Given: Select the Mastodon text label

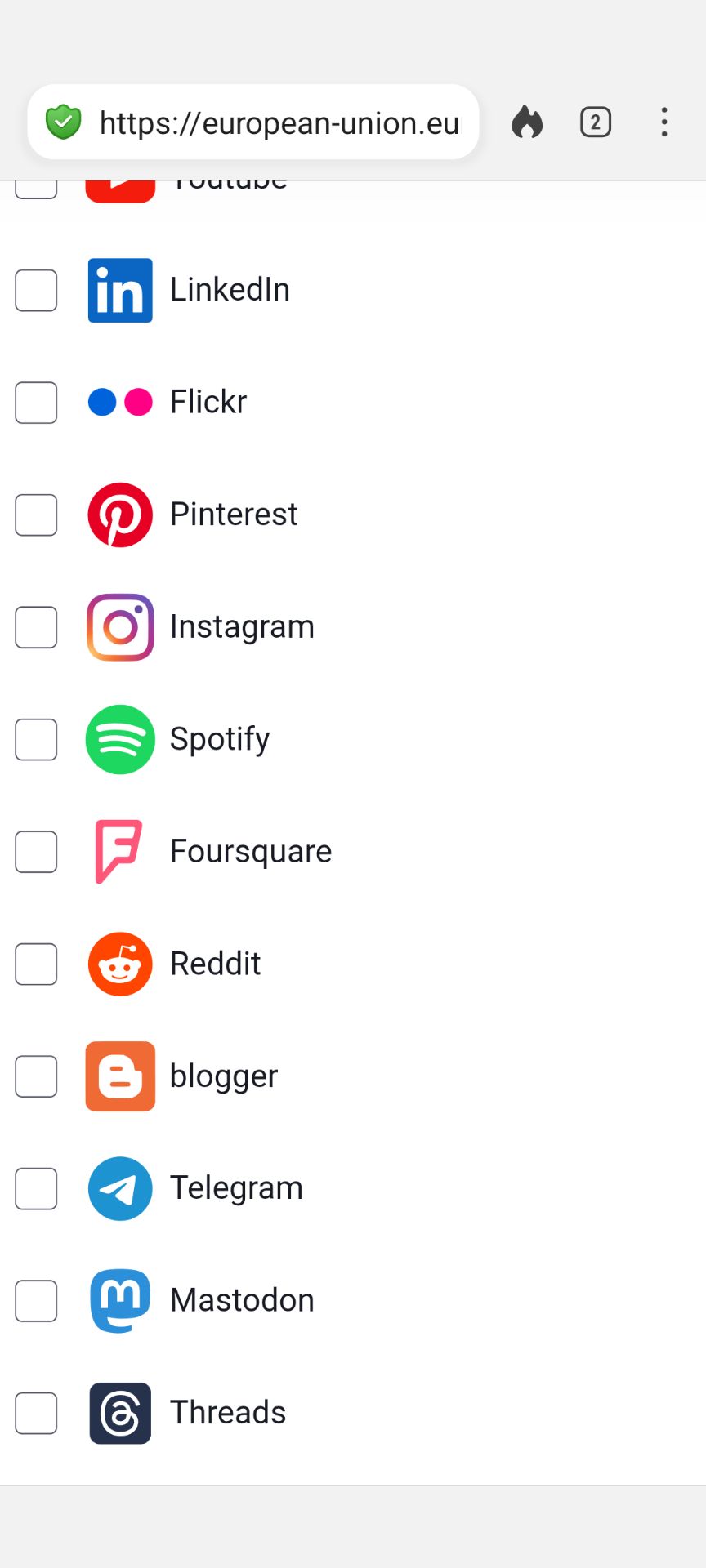Looking at the screenshot, I should click(241, 1300).
